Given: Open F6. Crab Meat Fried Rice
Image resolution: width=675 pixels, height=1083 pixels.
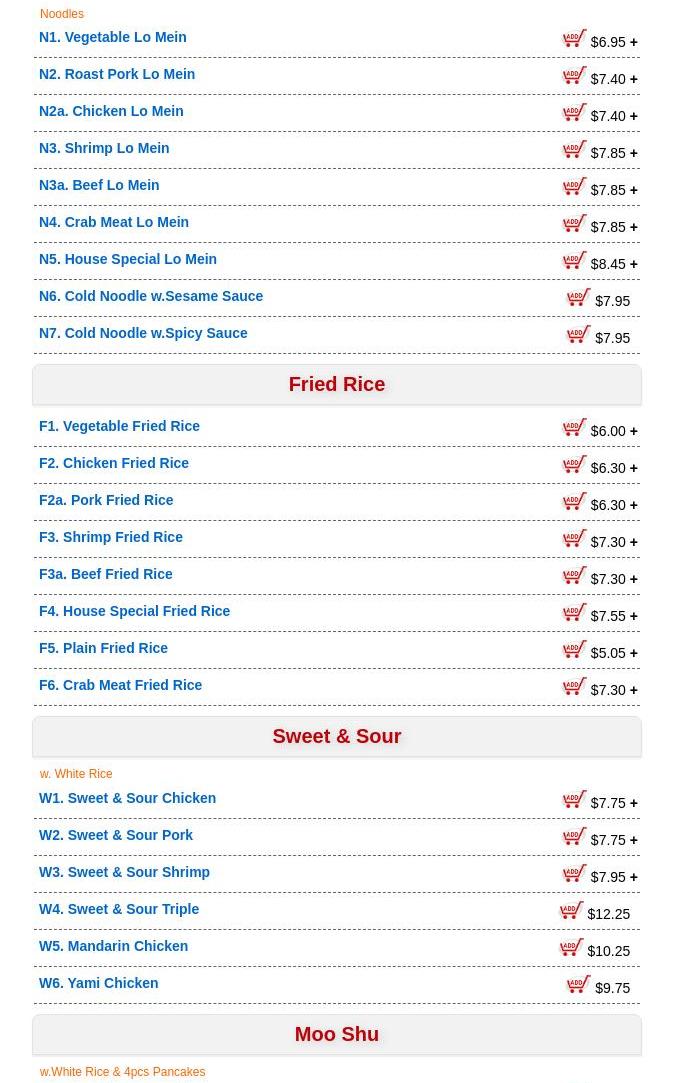Looking at the screenshot, I should [x=120, y=685].
